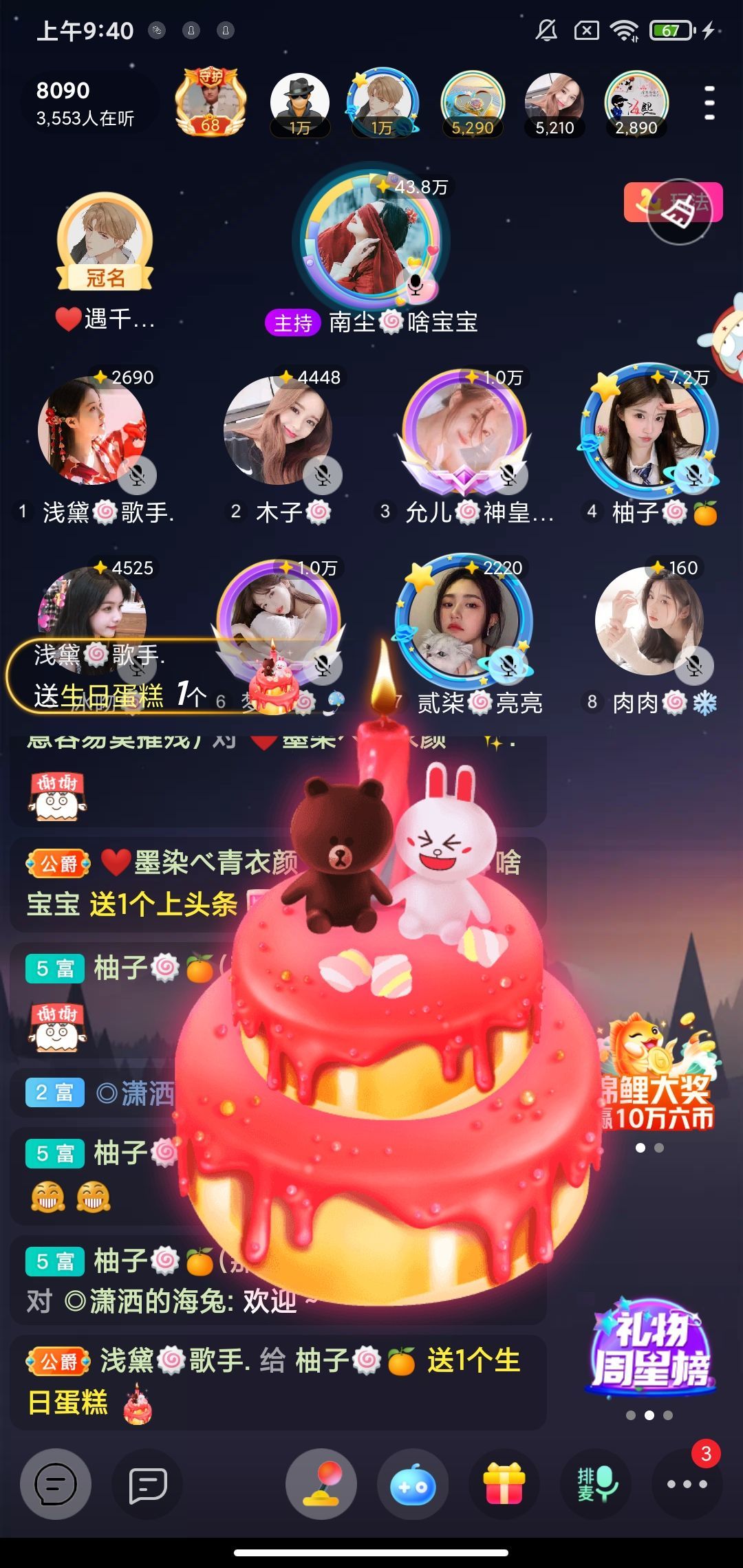The height and width of the screenshot is (1568, 743).
Task: Open the more options with badge 3
Action: (687, 1484)
